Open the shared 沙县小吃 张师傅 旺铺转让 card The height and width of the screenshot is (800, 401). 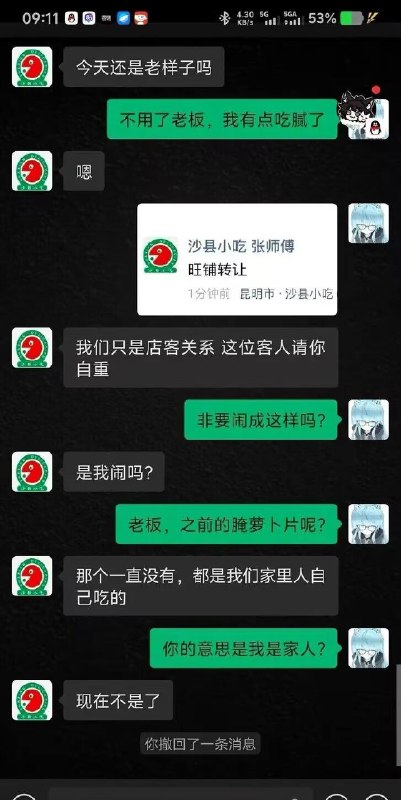pyautogui.click(x=237, y=259)
